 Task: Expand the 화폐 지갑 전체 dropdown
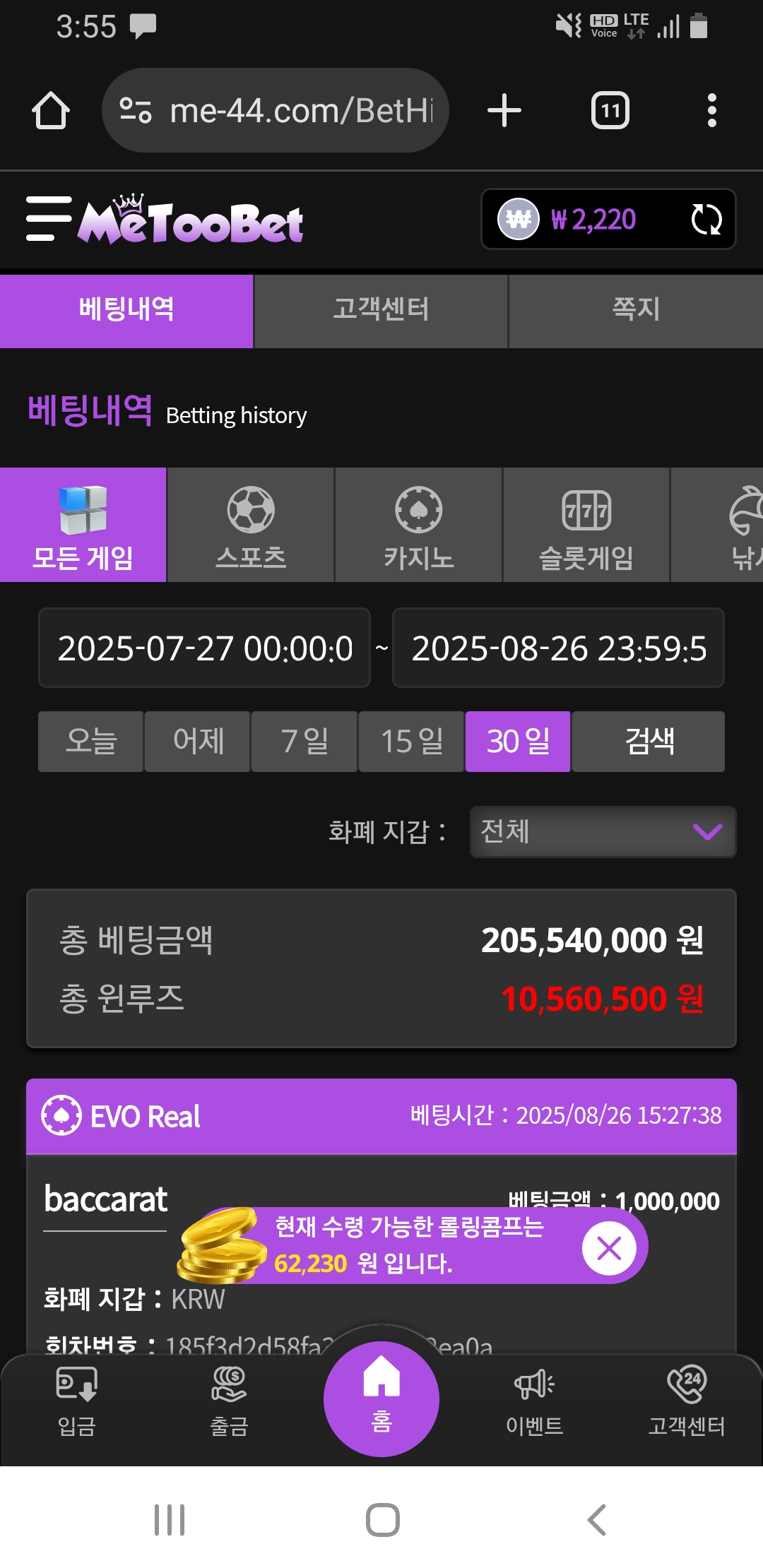point(603,832)
